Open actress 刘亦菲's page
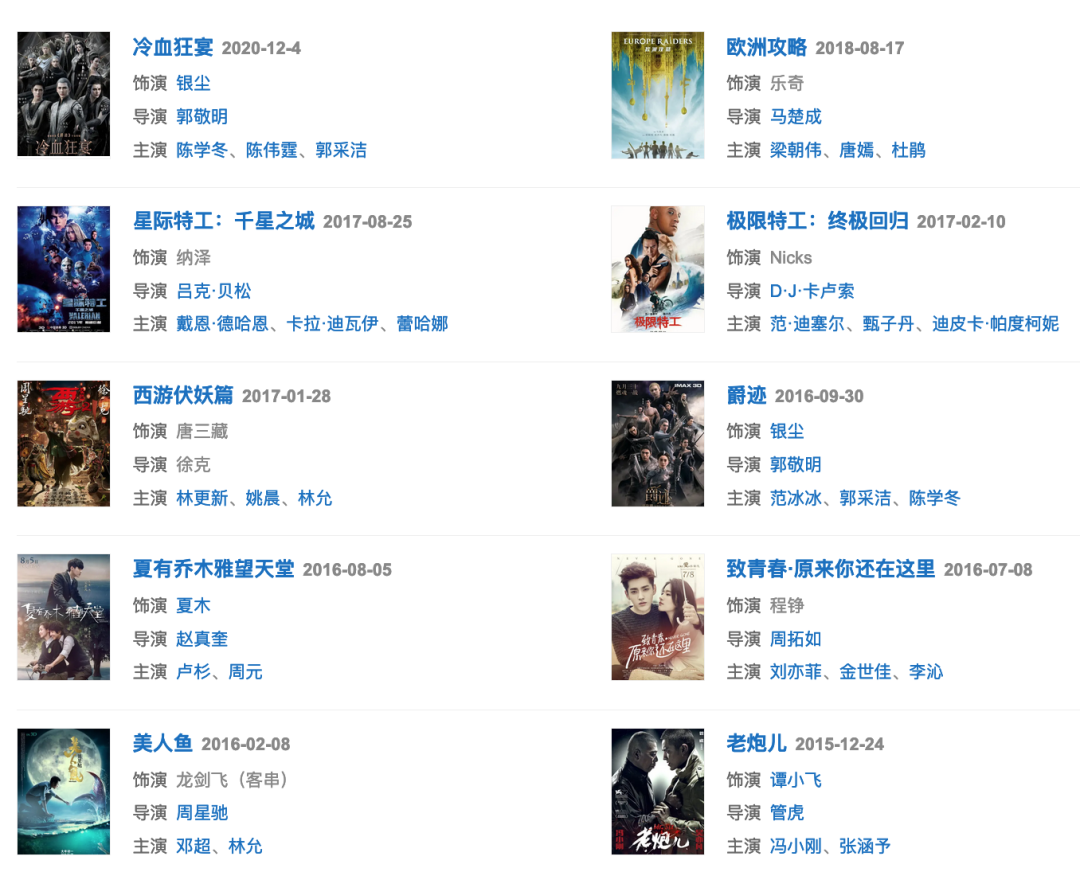Viewport: 1080px width, 876px height. [795, 672]
